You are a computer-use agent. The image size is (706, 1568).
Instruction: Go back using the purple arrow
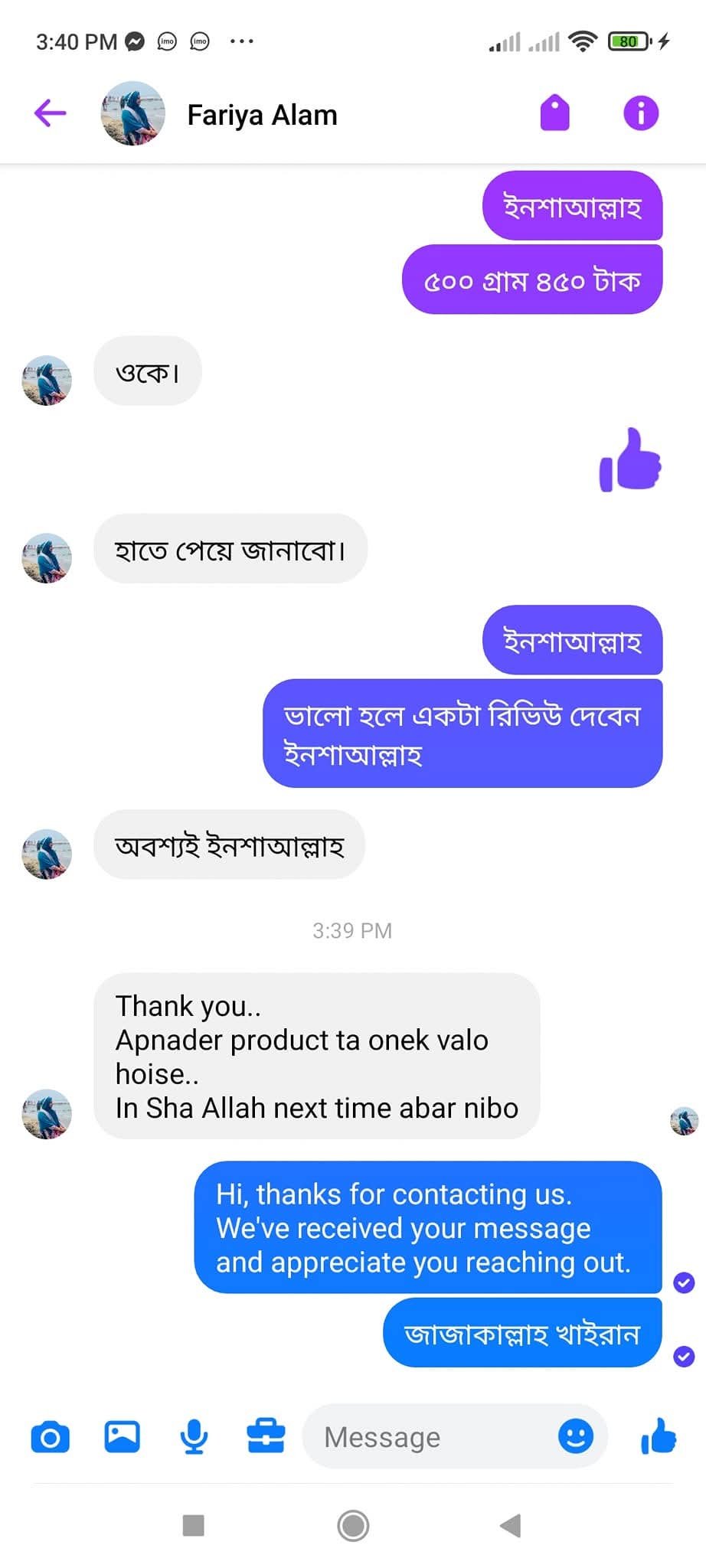(x=51, y=113)
